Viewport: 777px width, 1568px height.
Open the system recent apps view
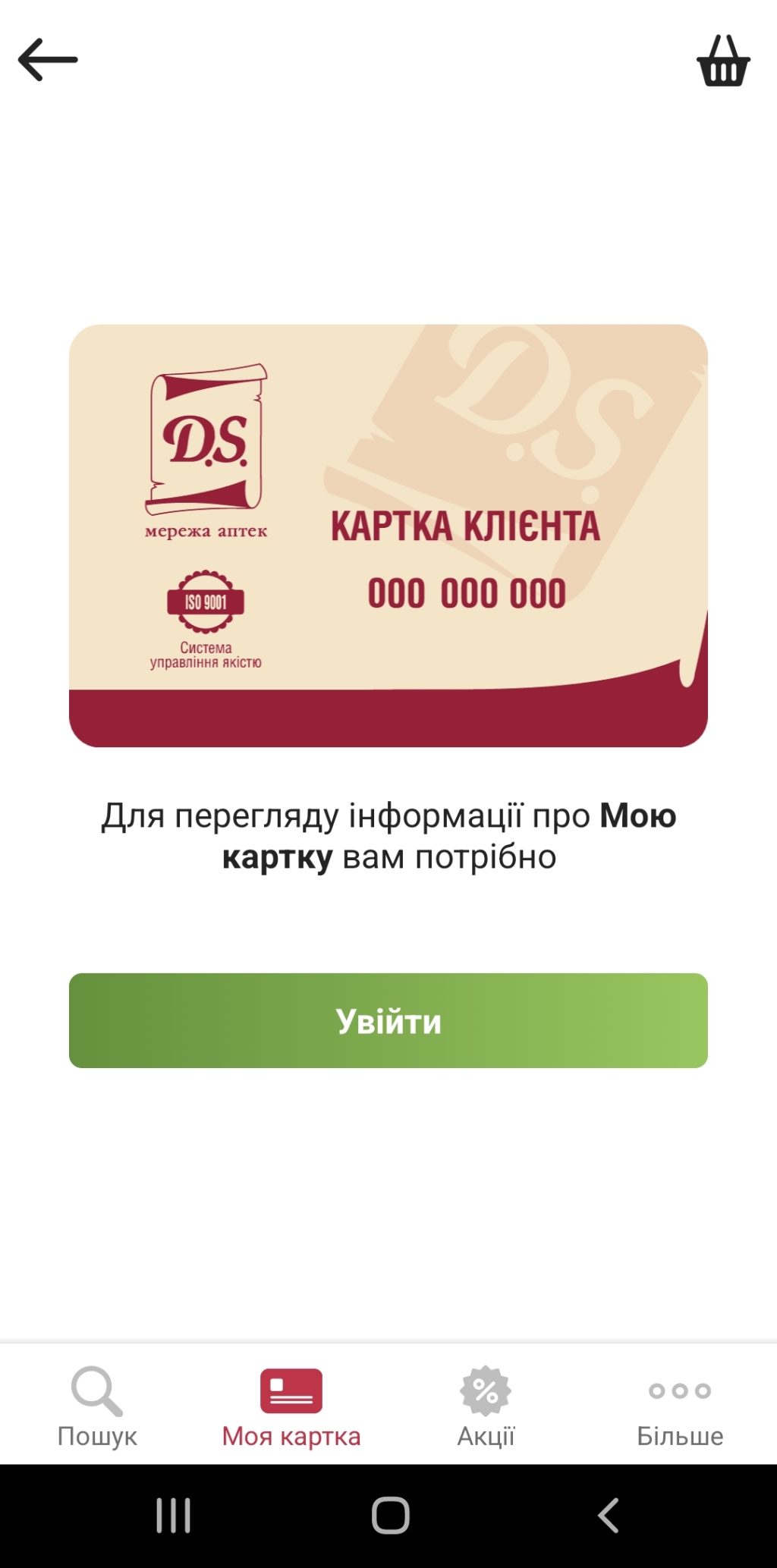(173, 1515)
